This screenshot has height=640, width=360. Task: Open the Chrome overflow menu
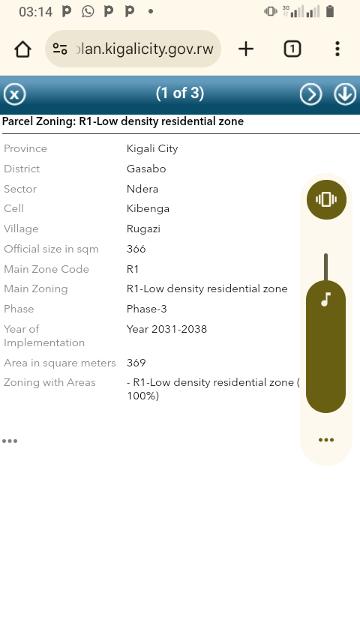337,49
